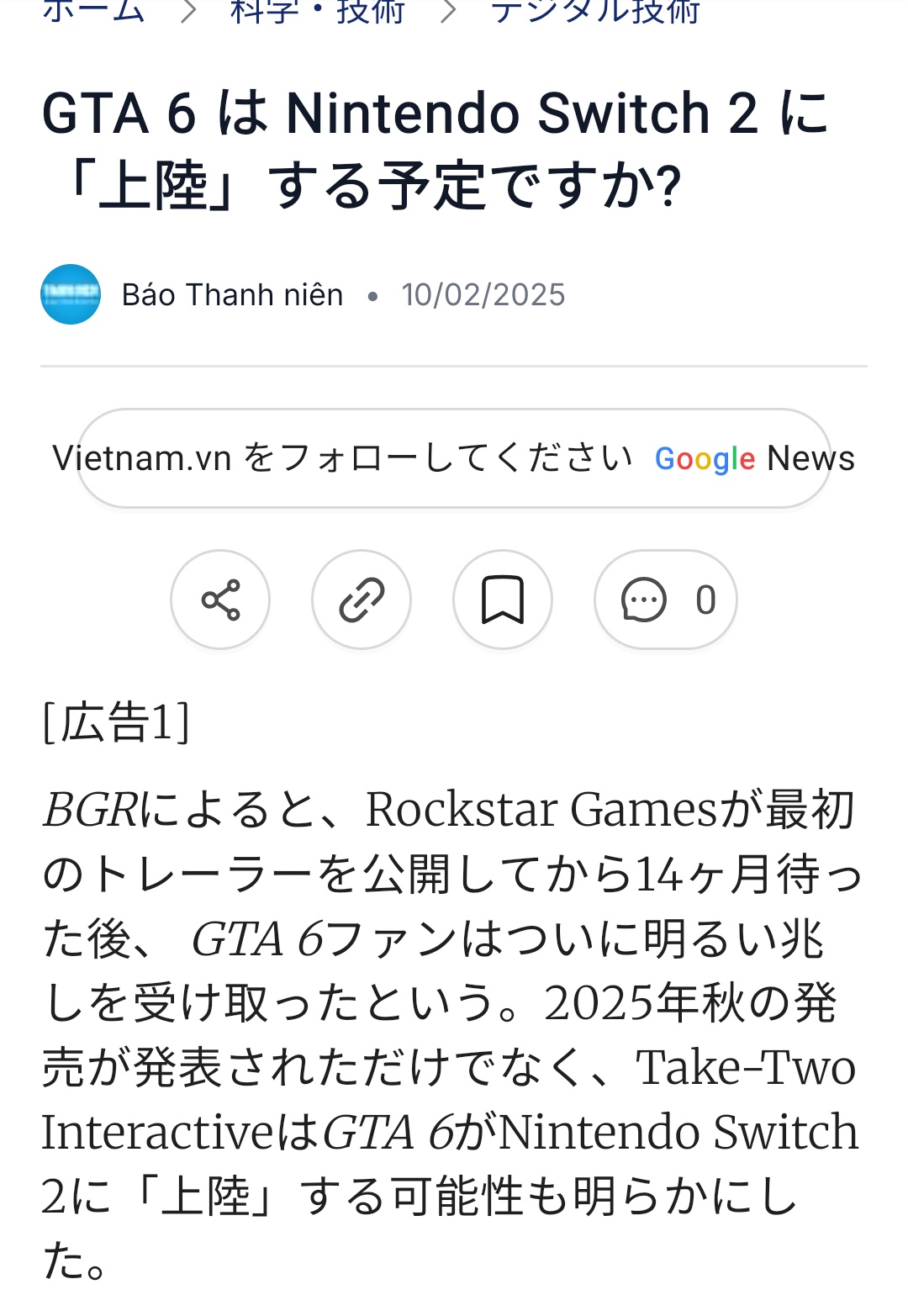The image size is (908, 1316).
Task: Bookmark this GTA 6 article
Action: point(503,600)
